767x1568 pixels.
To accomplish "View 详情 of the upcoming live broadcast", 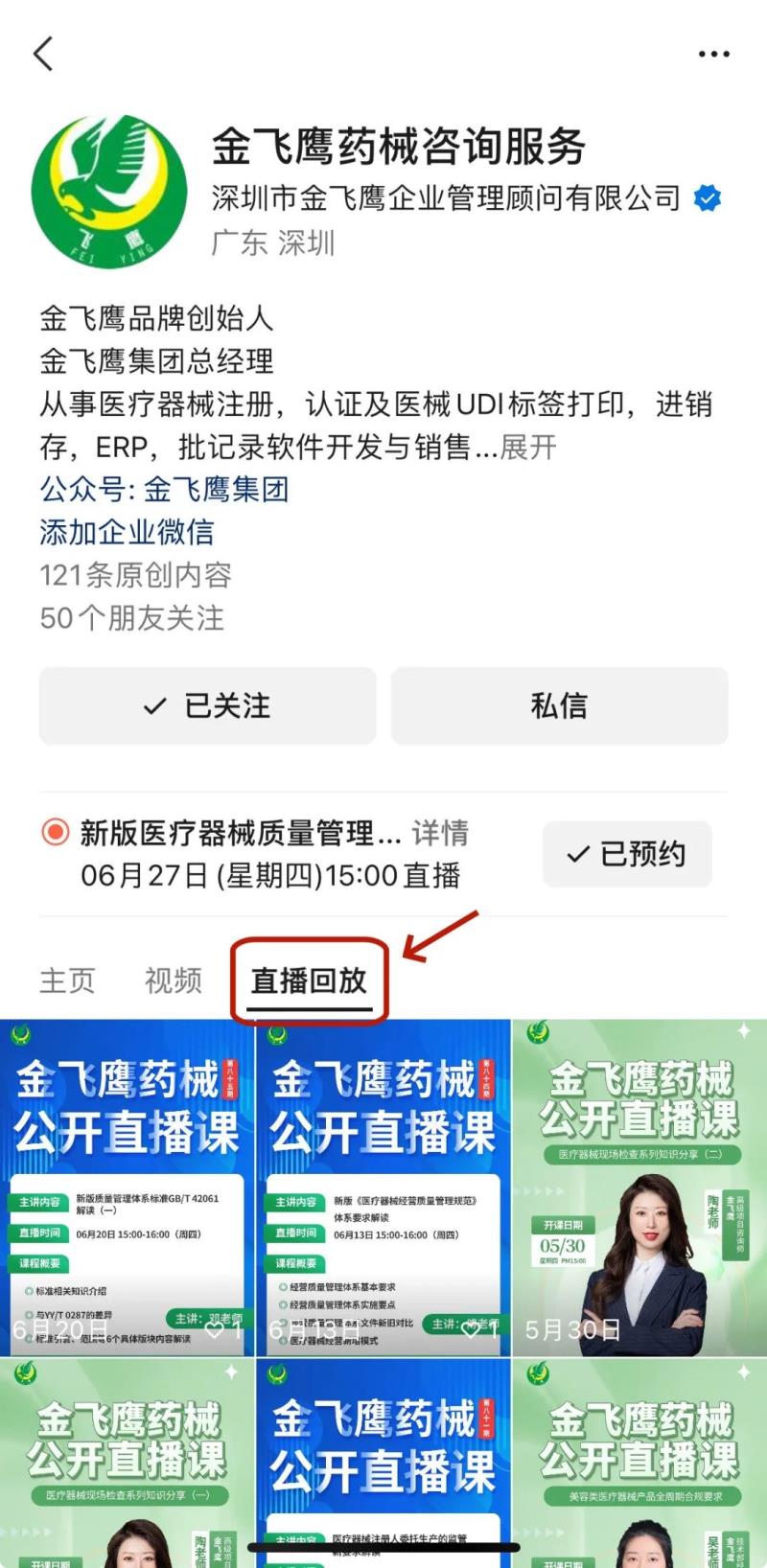I will (x=440, y=833).
